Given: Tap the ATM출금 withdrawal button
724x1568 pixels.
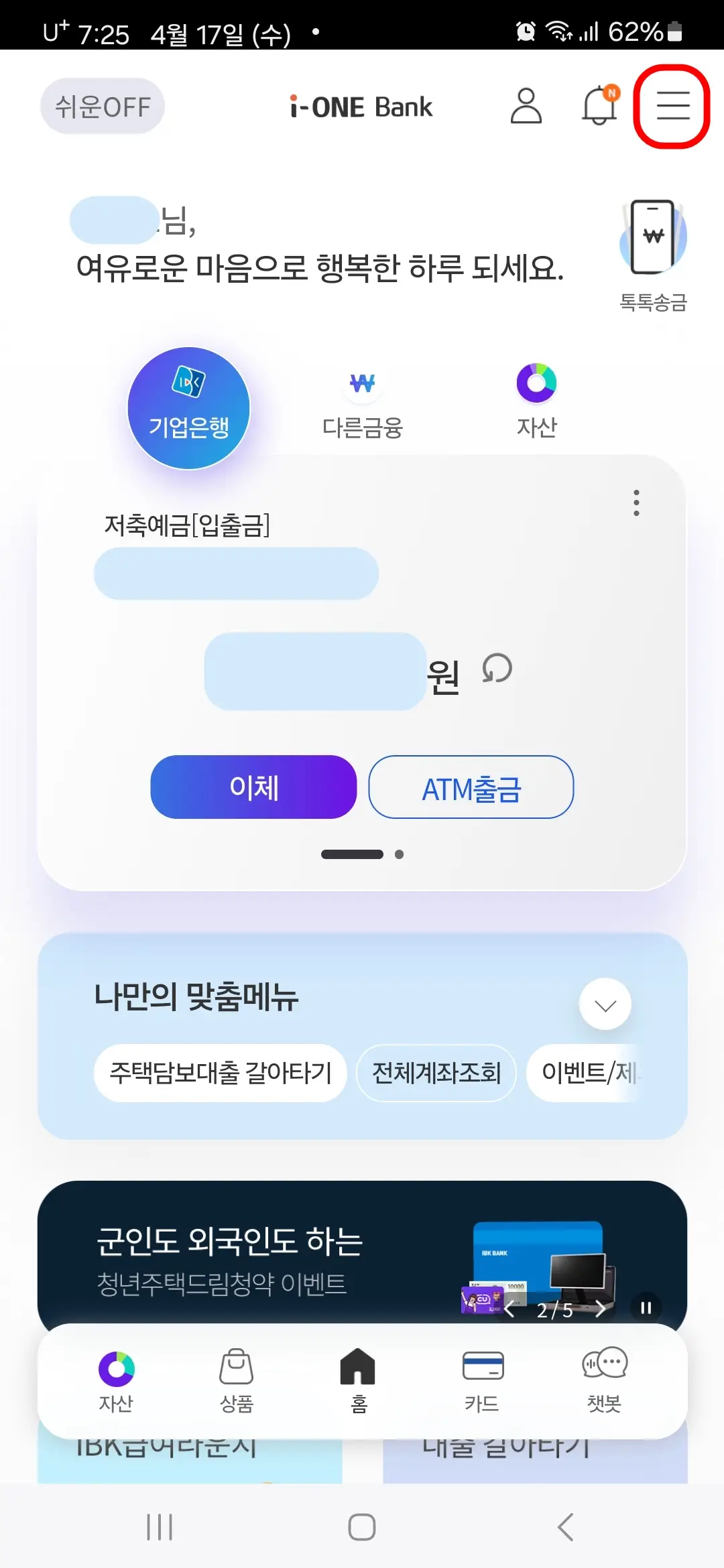Looking at the screenshot, I should pyautogui.click(x=470, y=788).
